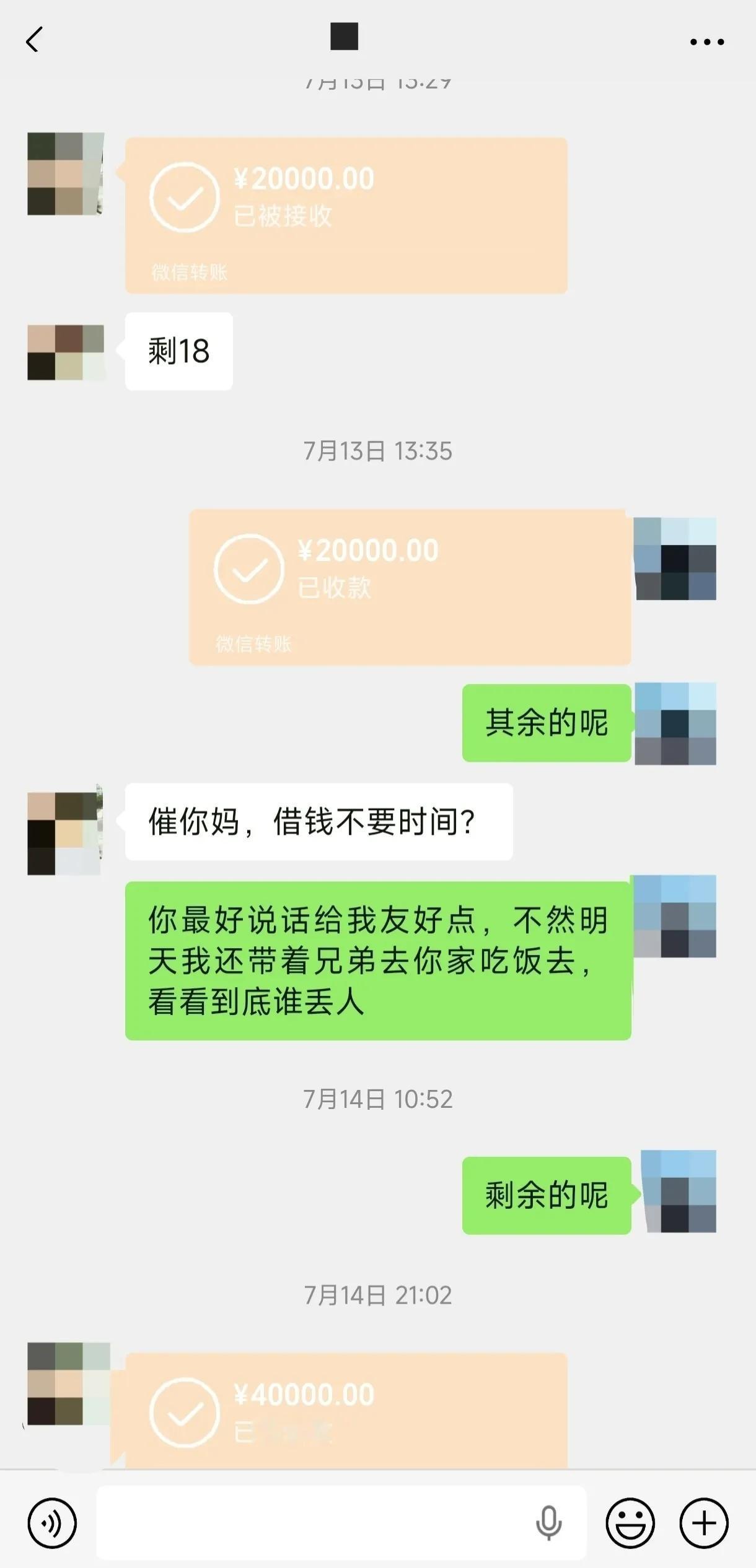The width and height of the screenshot is (756, 1568).
Task: Select the message bubble saying 剩18
Action: pos(178,351)
